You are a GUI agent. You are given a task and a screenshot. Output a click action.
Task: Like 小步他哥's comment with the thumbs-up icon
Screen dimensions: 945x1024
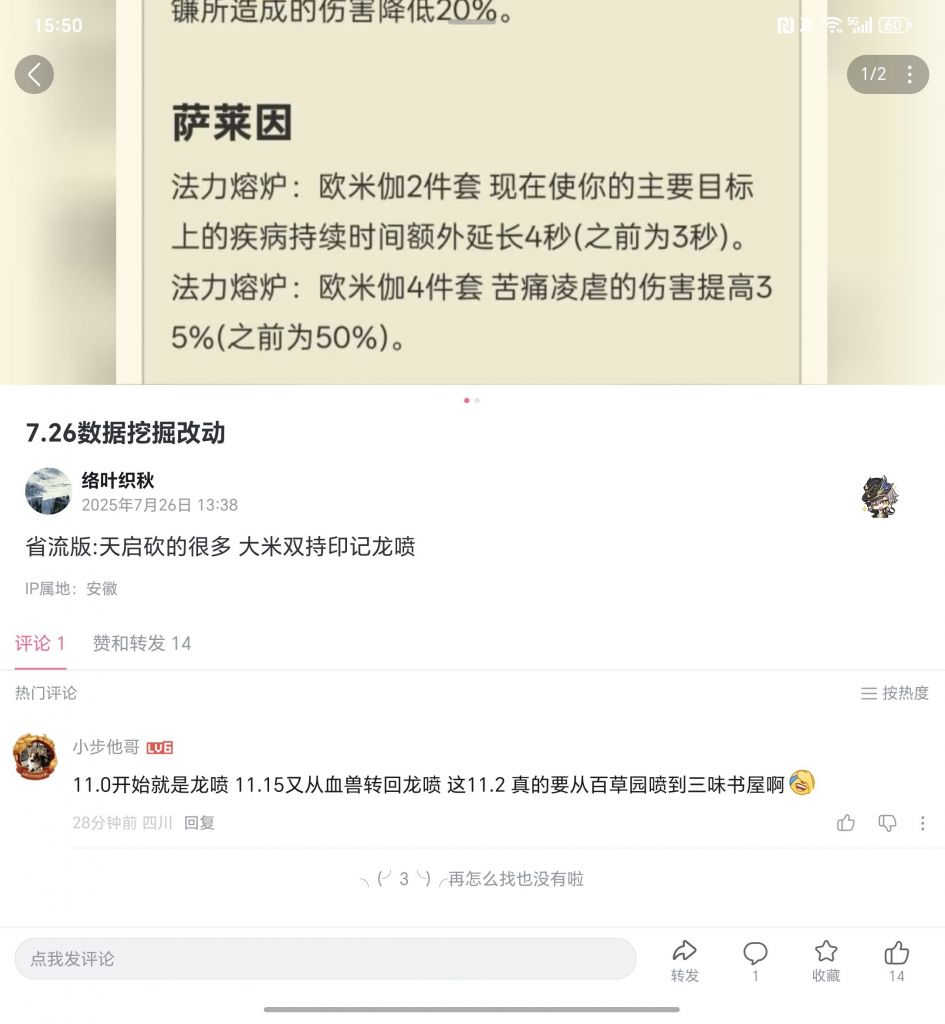pyautogui.click(x=845, y=822)
